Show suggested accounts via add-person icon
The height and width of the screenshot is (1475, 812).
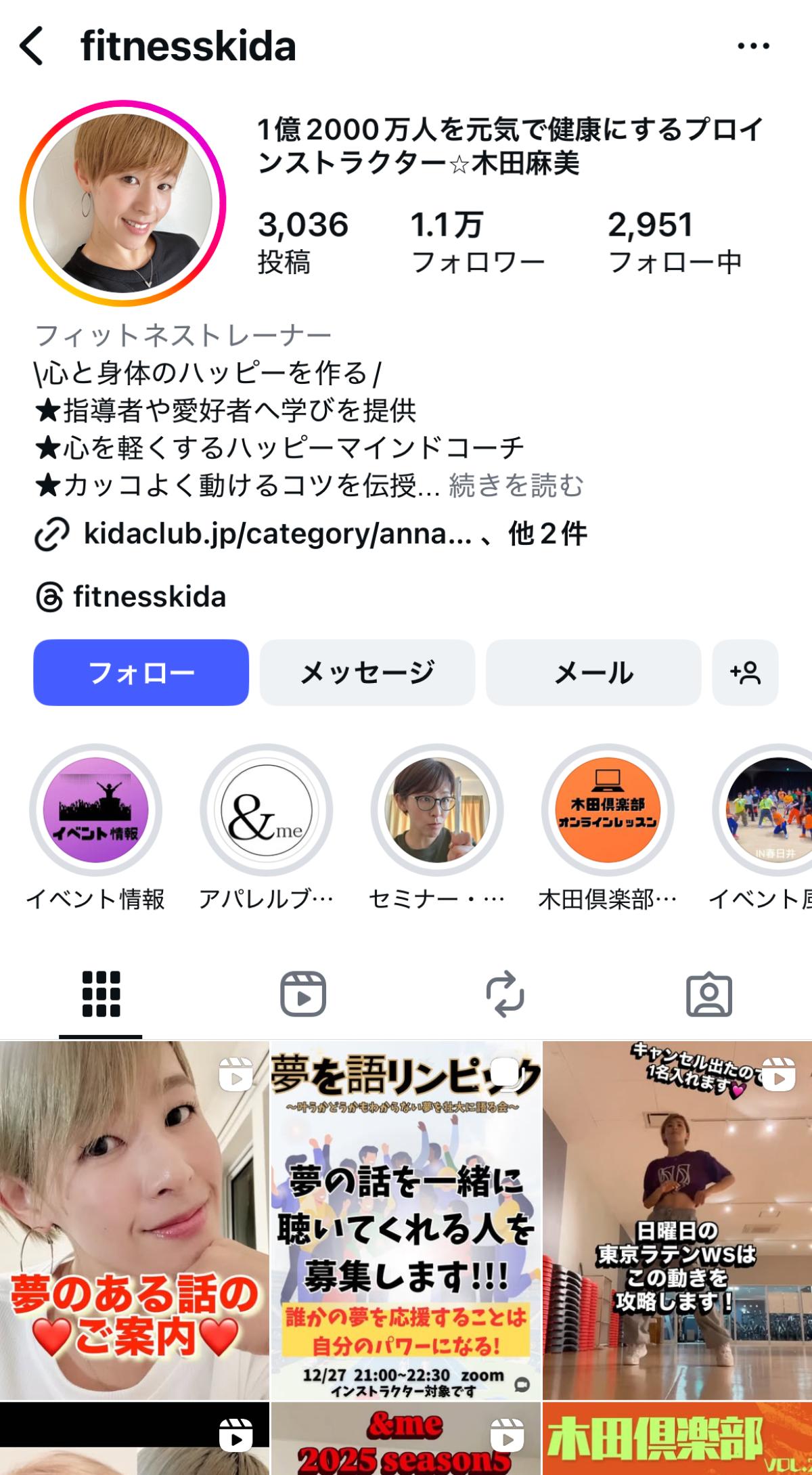pyautogui.click(x=745, y=672)
